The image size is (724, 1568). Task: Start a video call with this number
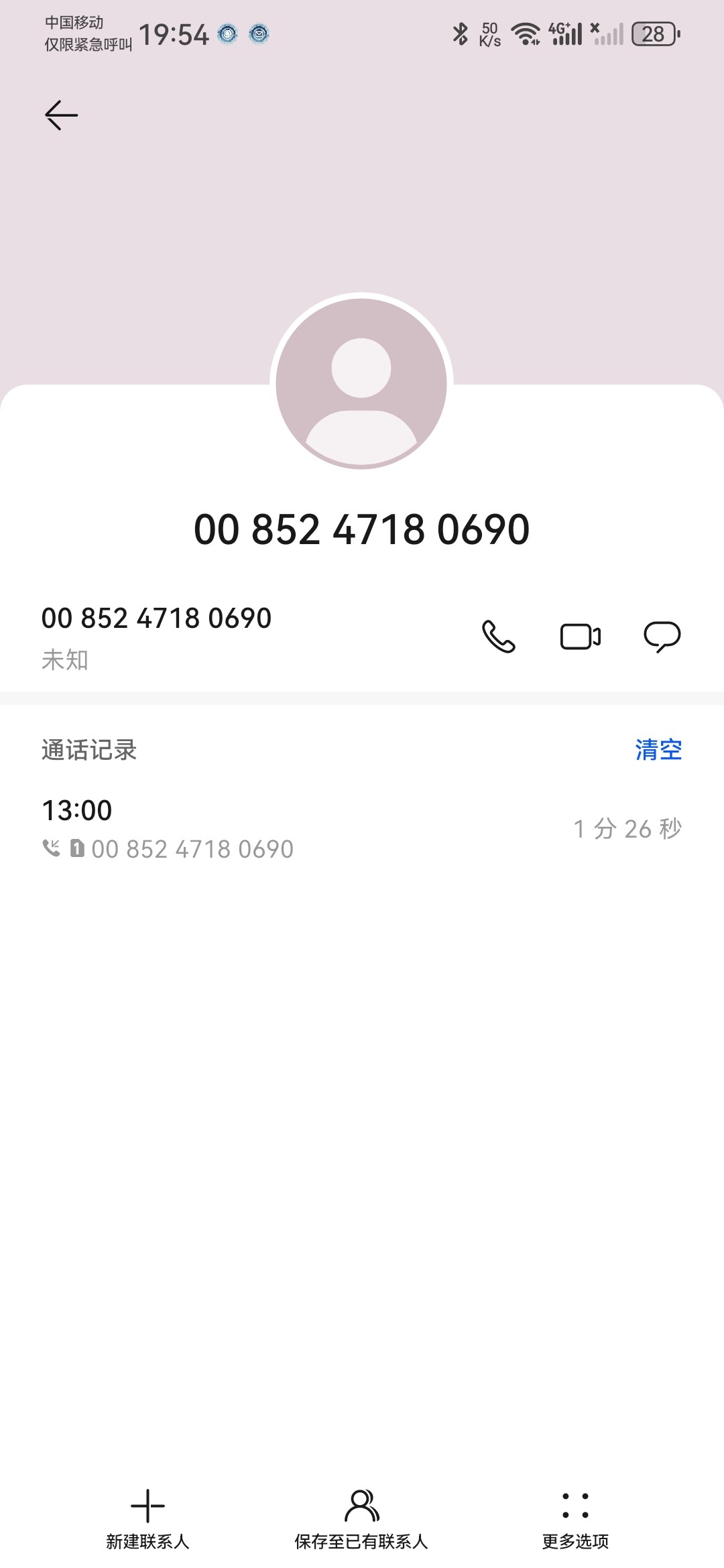581,637
